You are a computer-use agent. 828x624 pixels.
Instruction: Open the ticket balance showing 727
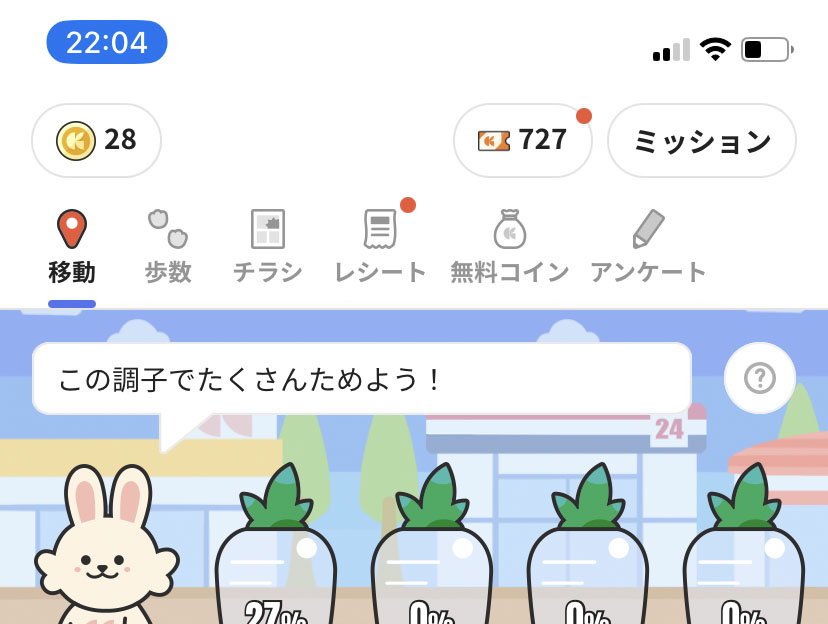(x=522, y=140)
